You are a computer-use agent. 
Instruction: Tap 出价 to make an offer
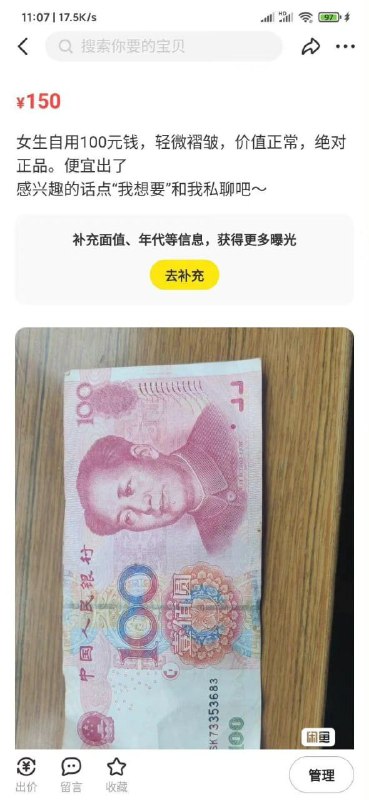click(26, 774)
